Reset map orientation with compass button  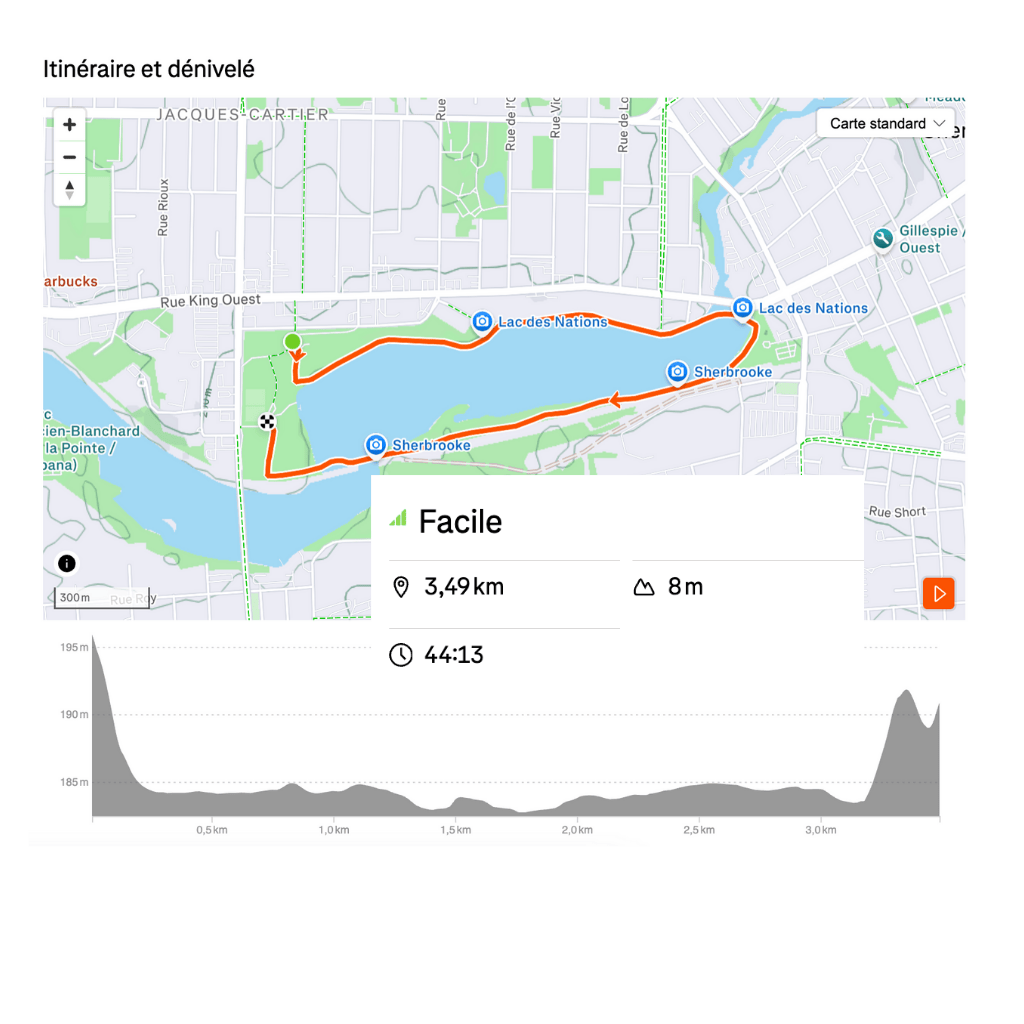point(69,189)
